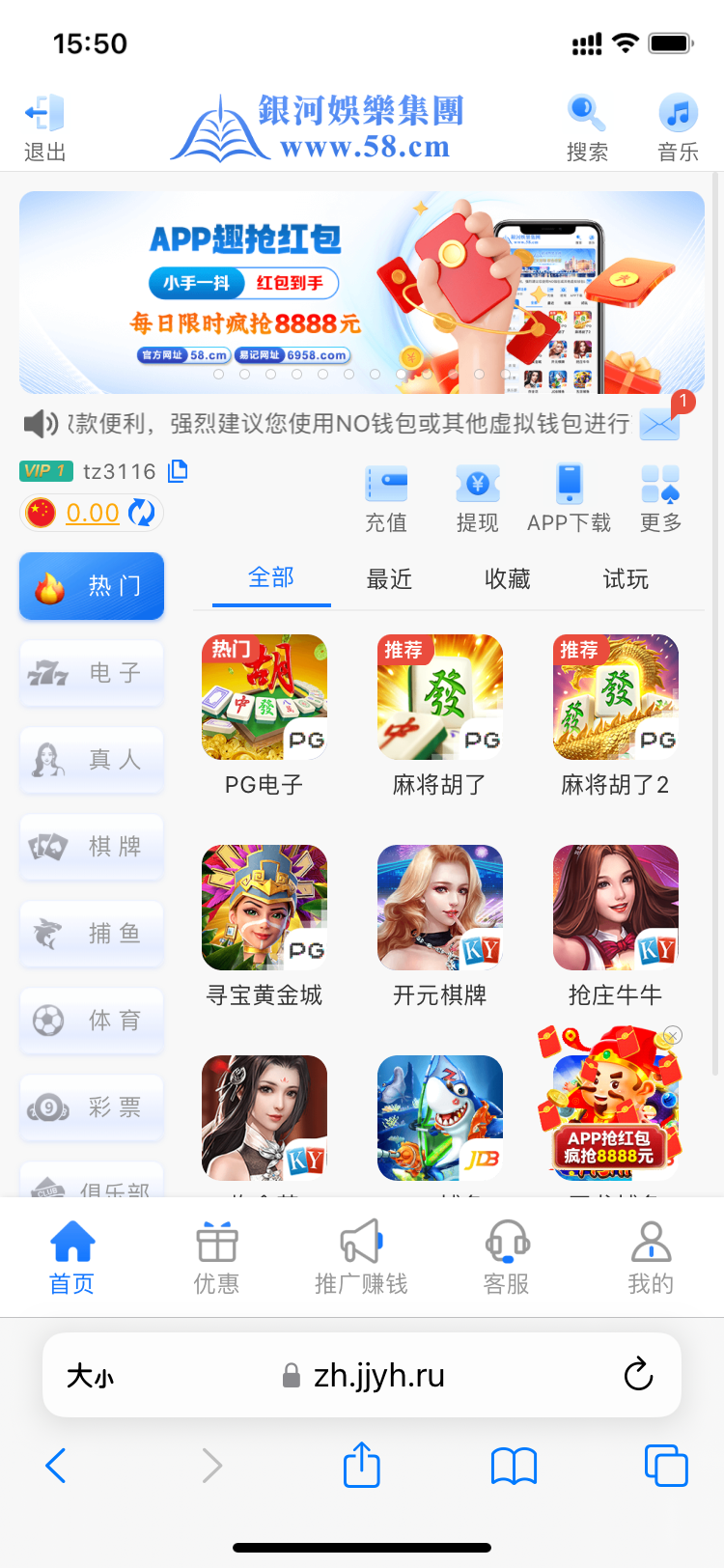
Task: Go to the 优惠 tab
Action: click(216, 1256)
